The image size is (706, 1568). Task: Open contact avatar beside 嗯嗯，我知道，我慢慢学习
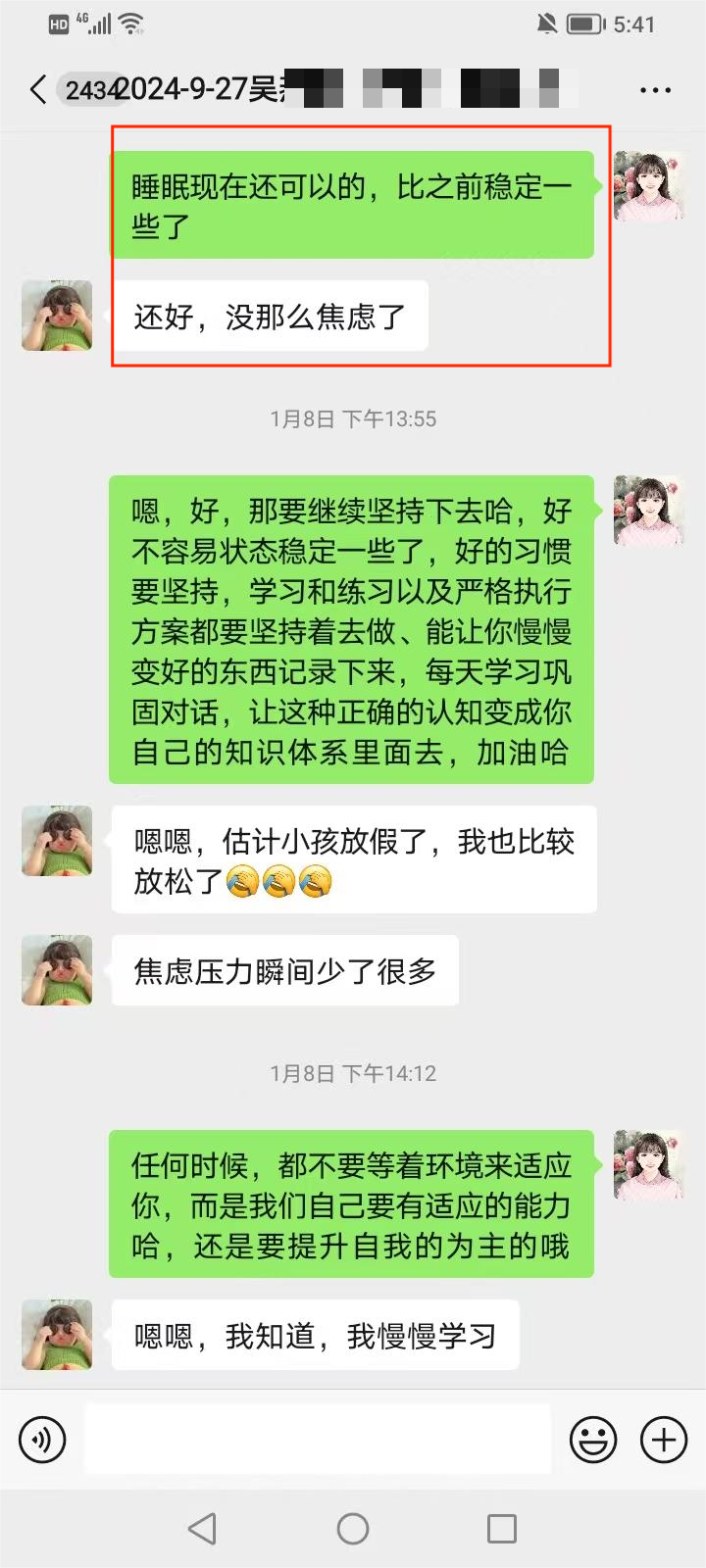point(57,1335)
